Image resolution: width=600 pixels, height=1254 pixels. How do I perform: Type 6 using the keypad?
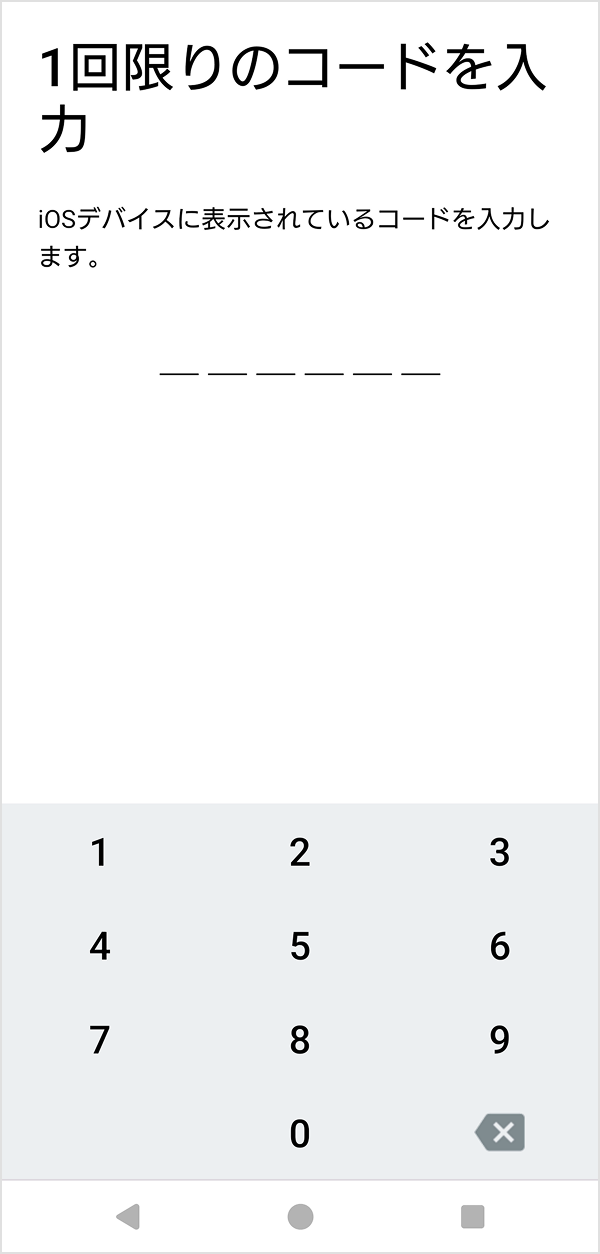[x=500, y=946]
